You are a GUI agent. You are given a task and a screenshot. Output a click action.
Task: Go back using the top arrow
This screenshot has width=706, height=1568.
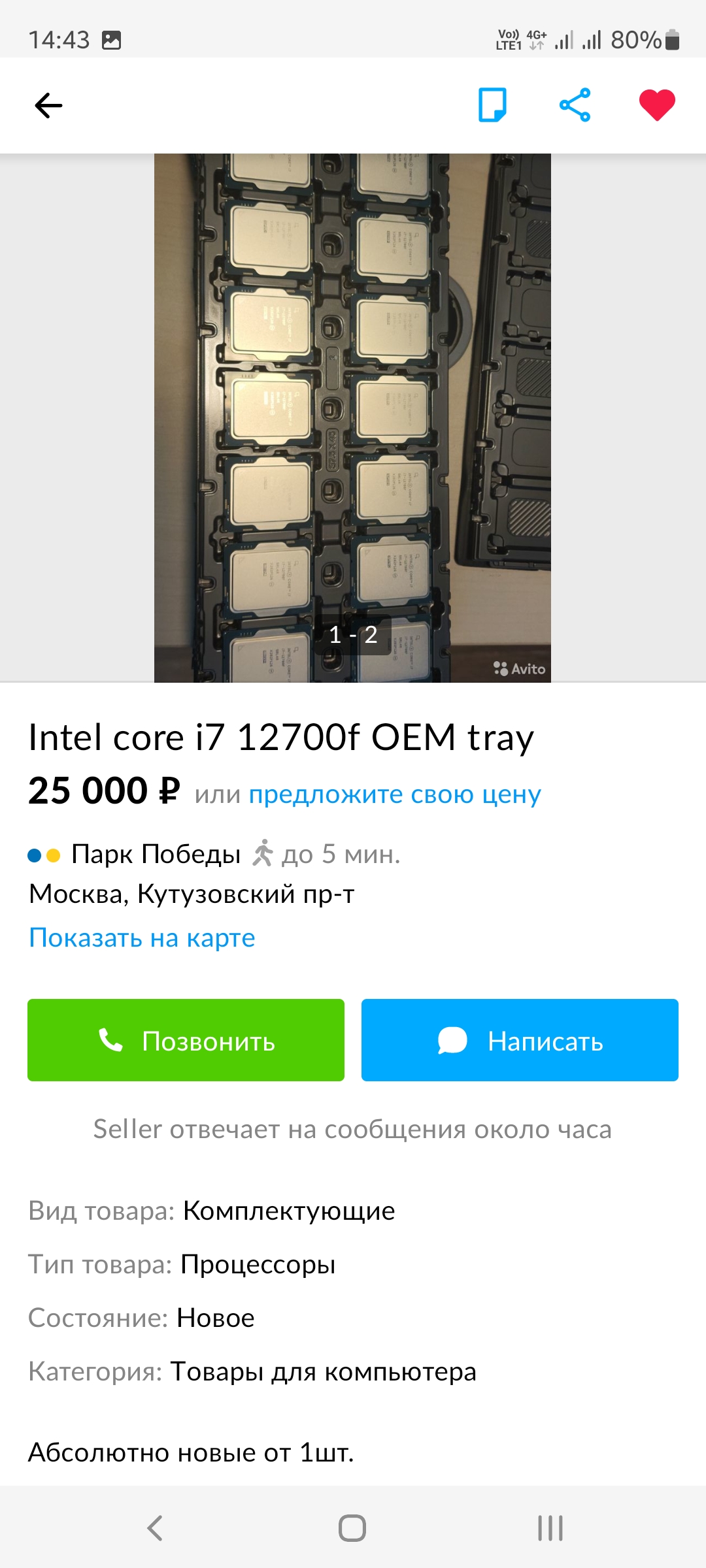48,105
